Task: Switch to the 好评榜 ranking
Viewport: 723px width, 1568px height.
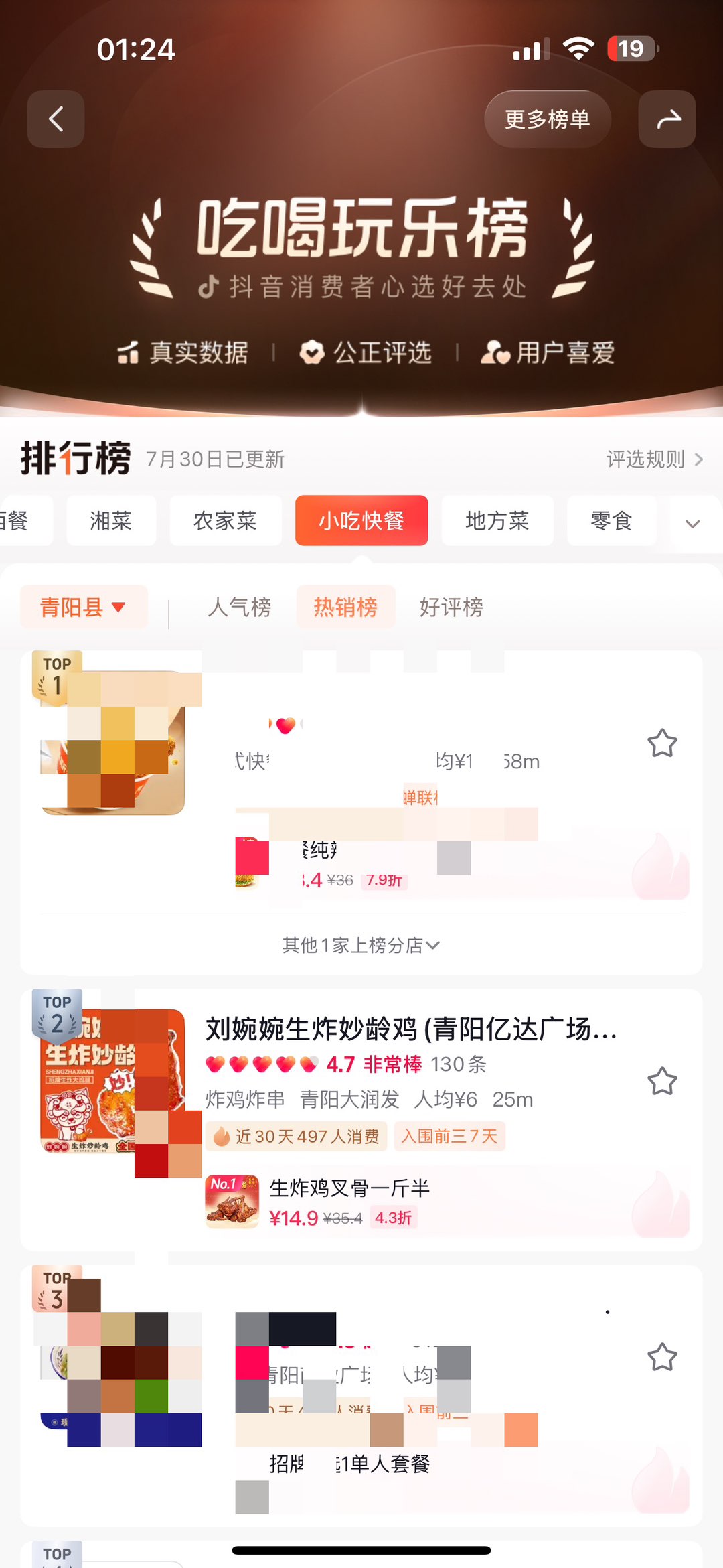Action: [451, 607]
